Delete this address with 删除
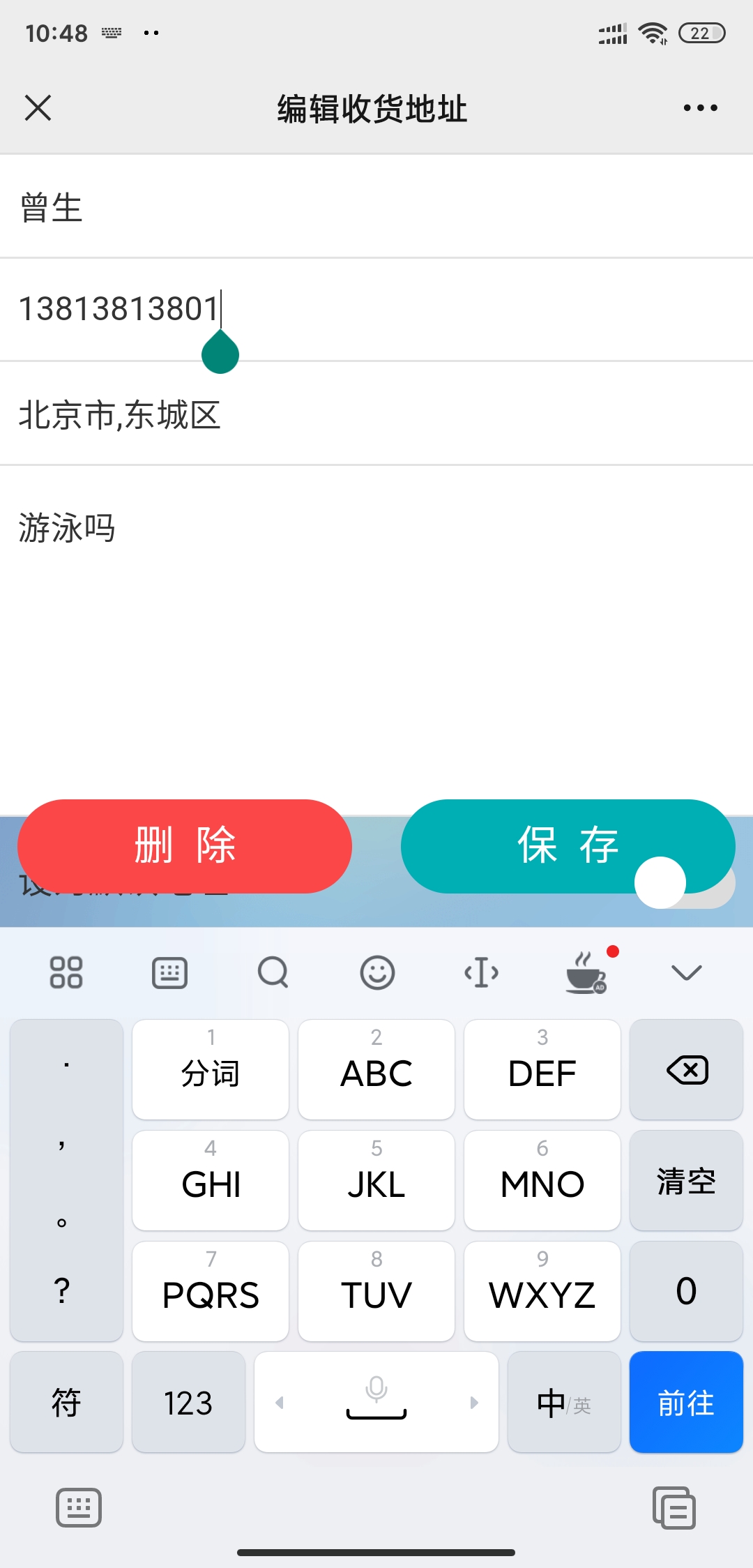The height and width of the screenshot is (1568, 753). pyautogui.click(x=185, y=845)
